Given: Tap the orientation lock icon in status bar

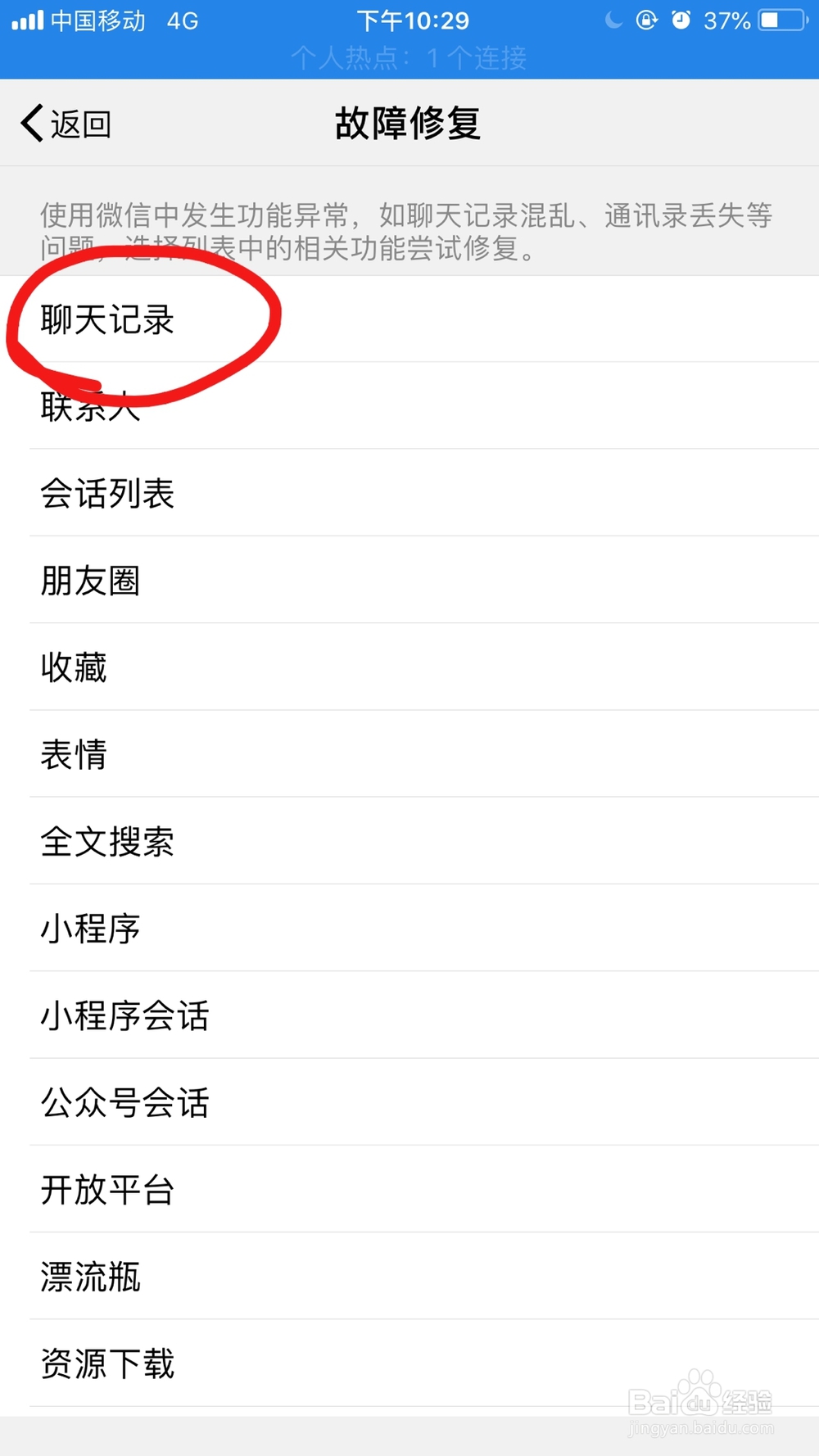Looking at the screenshot, I should [647, 20].
